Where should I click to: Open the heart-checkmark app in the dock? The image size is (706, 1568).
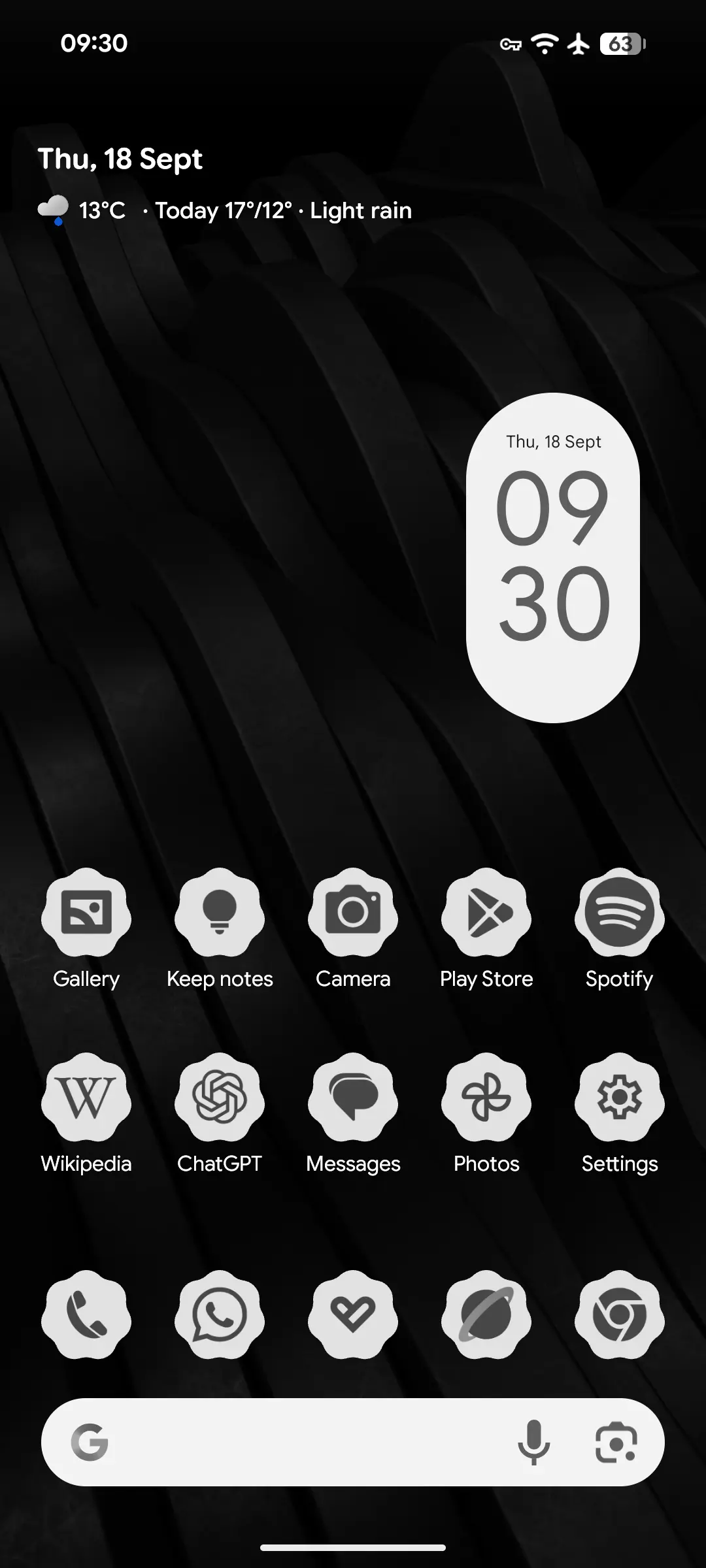(x=353, y=1315)
